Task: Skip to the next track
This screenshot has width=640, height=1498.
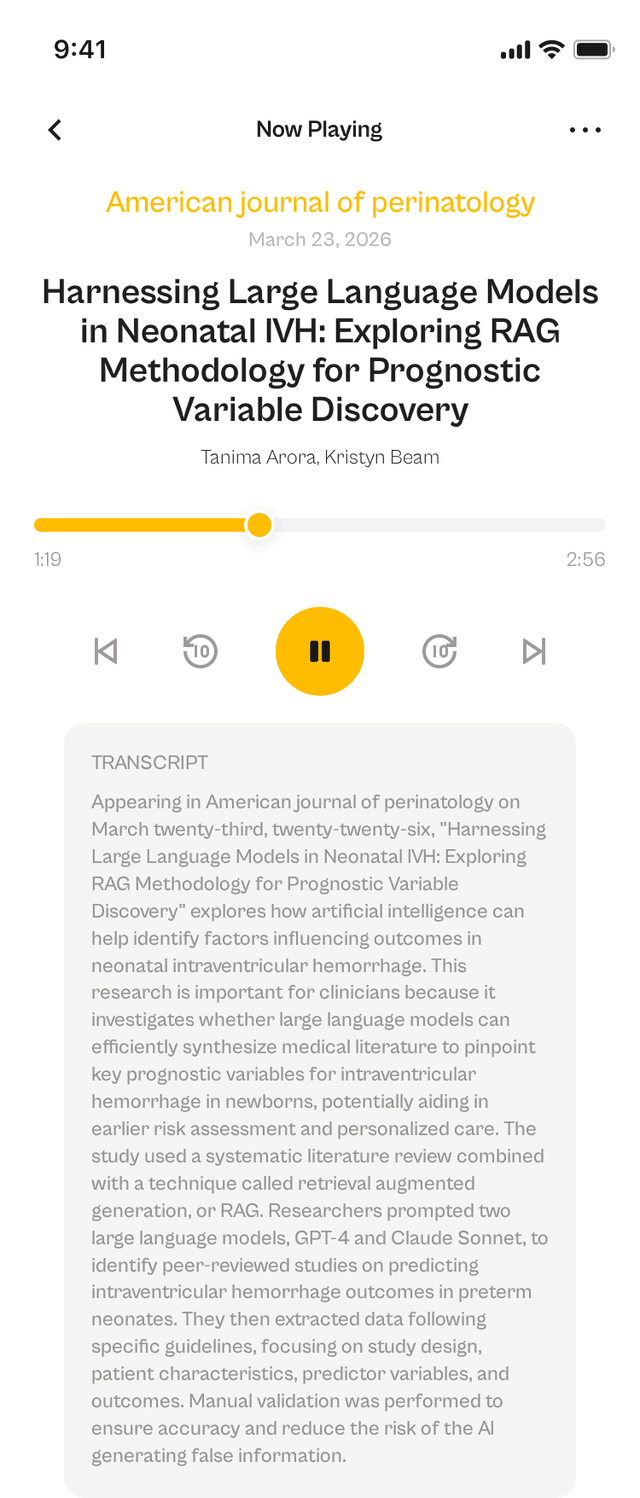Action: point(535,651)
